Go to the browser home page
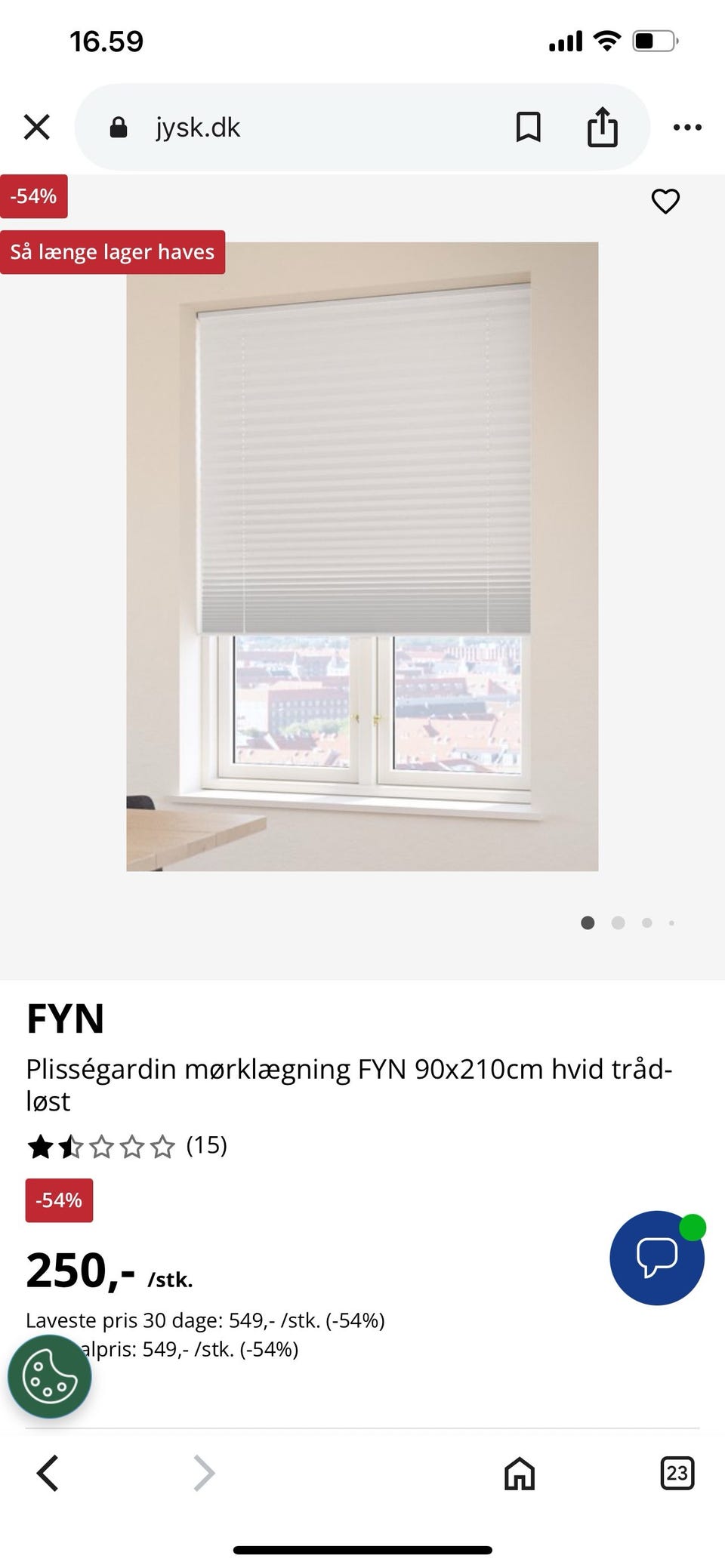The width and height of the screenshot is (725, 1568). tap(520, 1473)
